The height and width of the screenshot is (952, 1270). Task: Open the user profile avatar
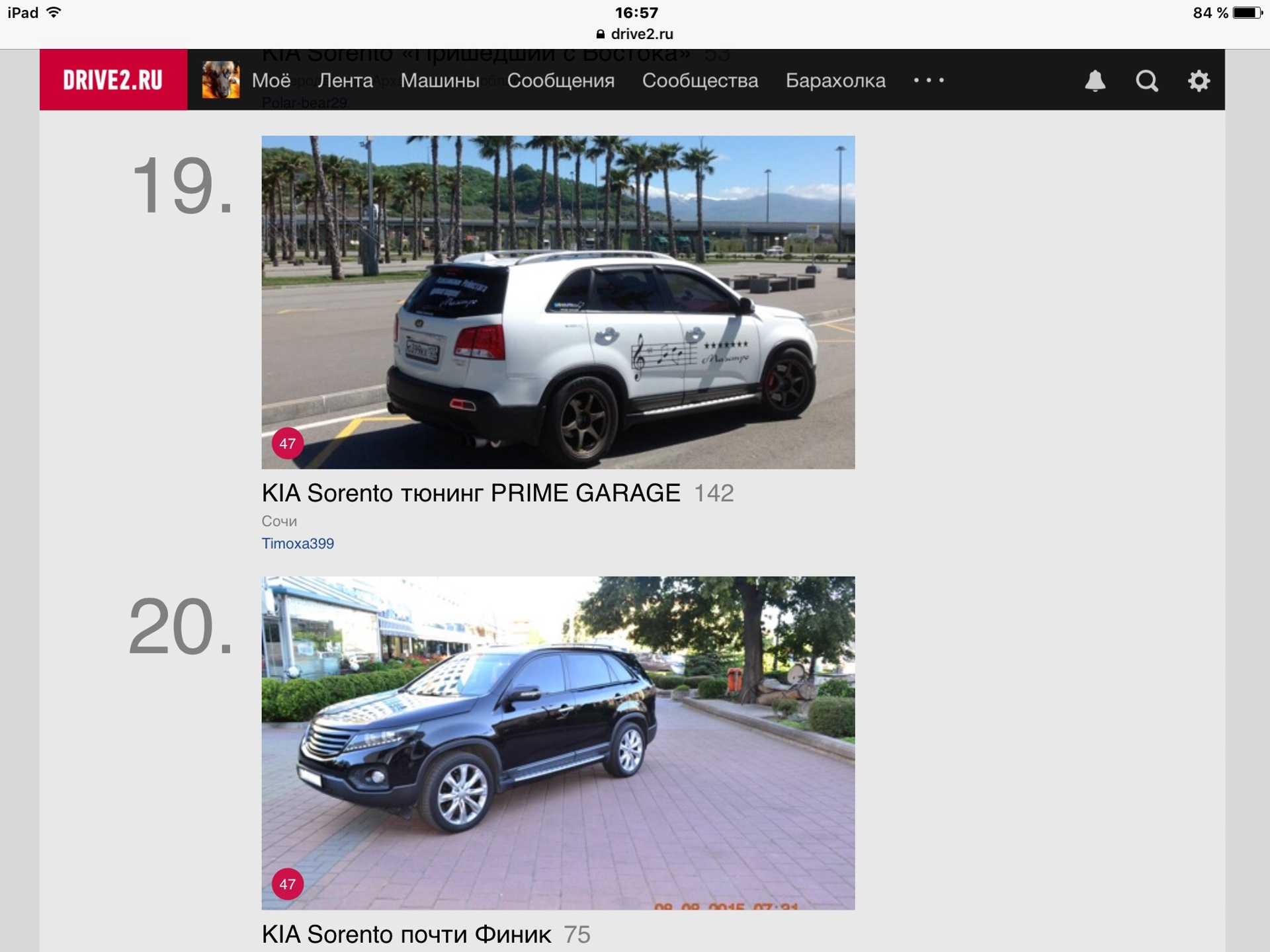tap(220, 80)
